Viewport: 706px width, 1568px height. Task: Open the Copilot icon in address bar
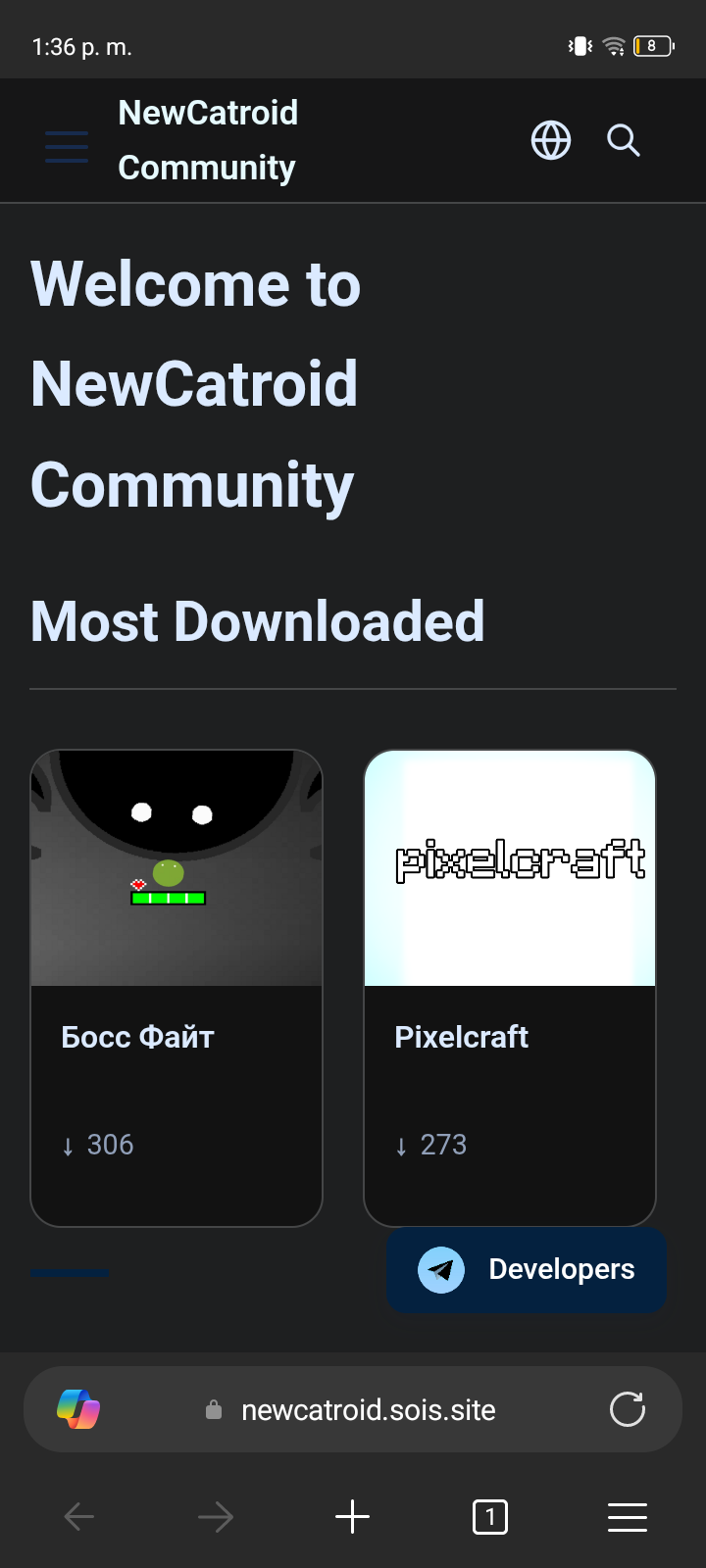(78, 1410)
